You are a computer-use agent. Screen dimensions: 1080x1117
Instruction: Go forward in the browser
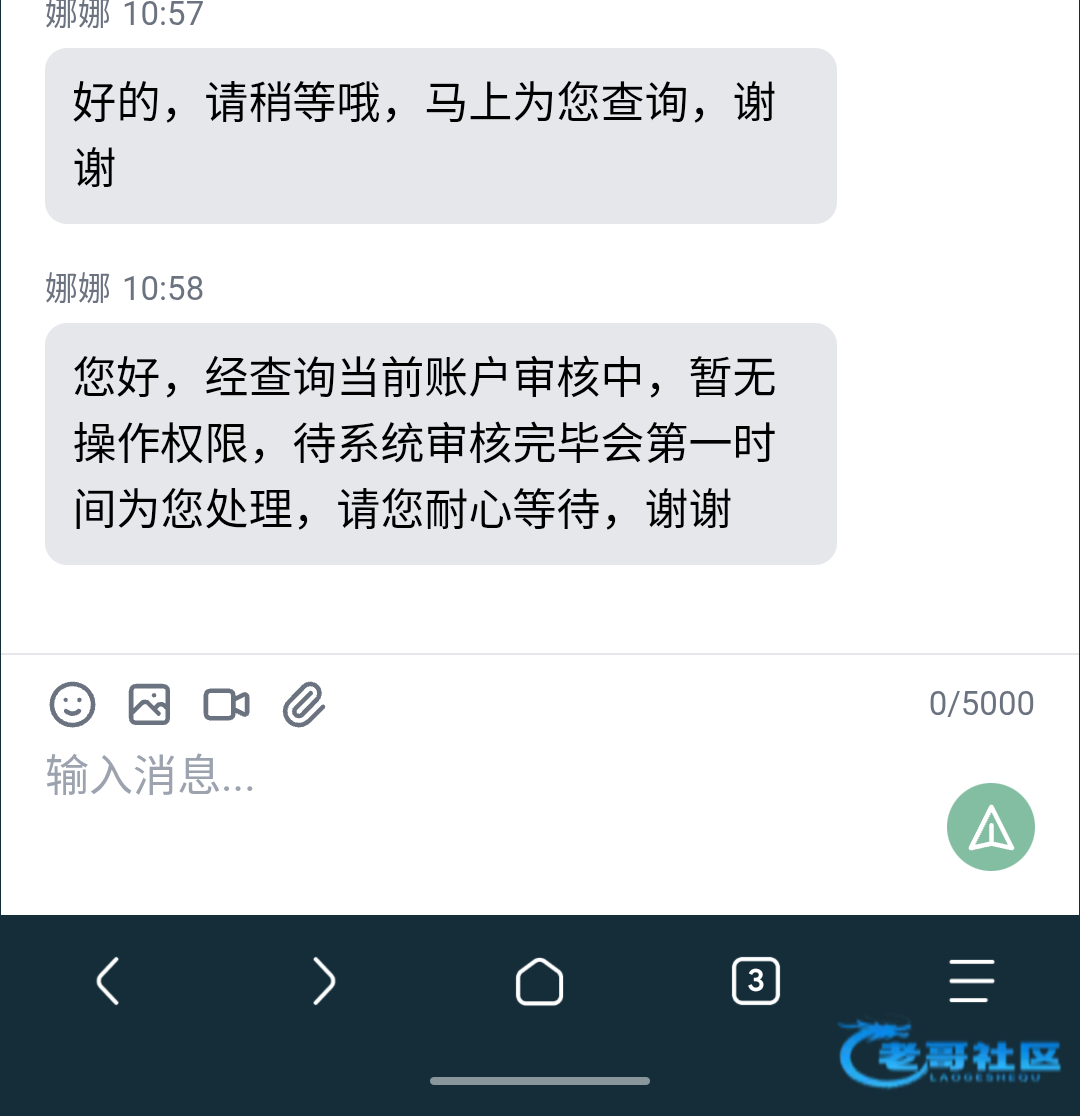tap(324, 981)
